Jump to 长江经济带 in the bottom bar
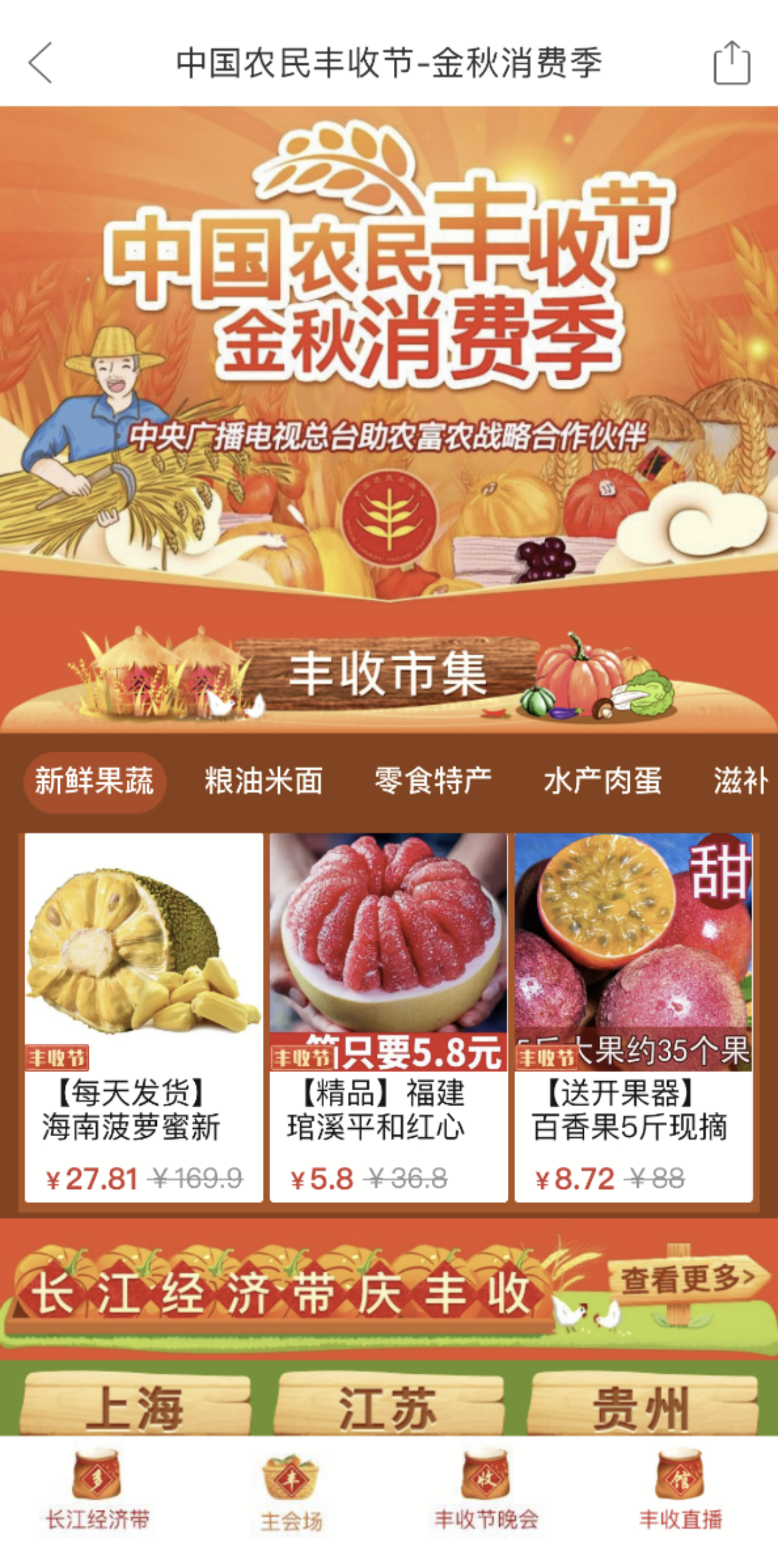The height and width of the screenshot is (1568, 778). [97, 1488]
